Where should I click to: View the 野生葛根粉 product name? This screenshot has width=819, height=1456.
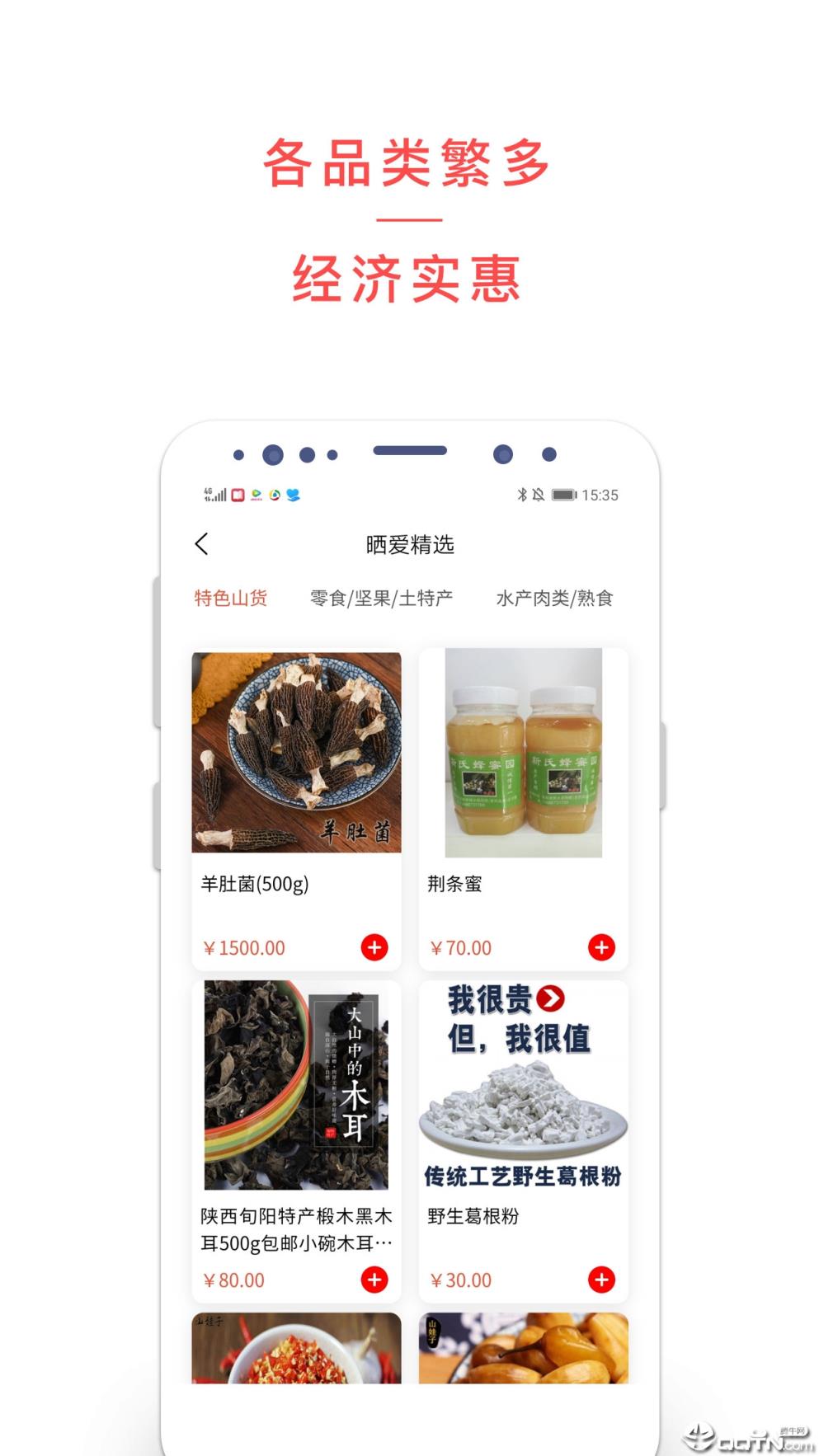[473, 1214]
